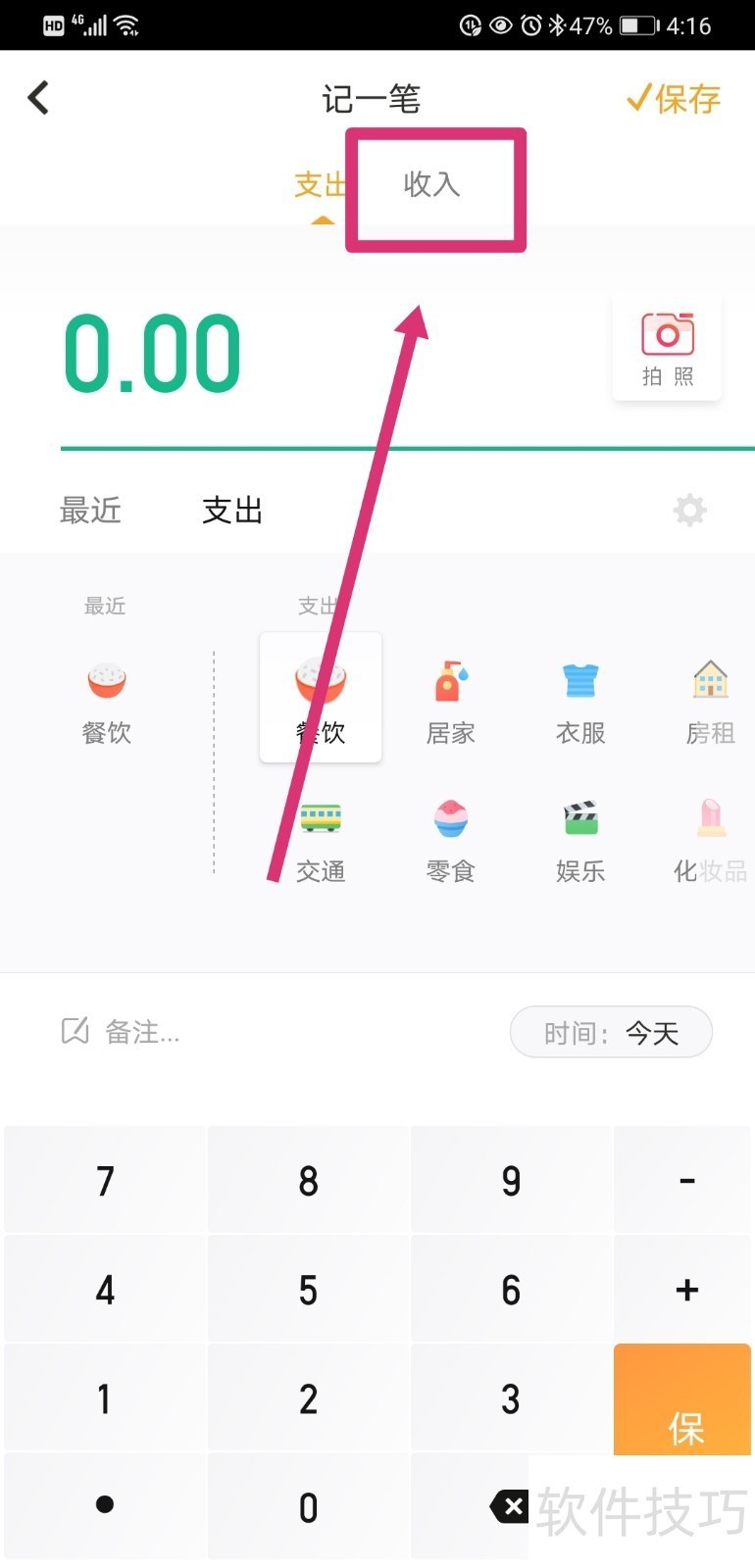Go back with the top-left arrow

[x=39, y=98]
